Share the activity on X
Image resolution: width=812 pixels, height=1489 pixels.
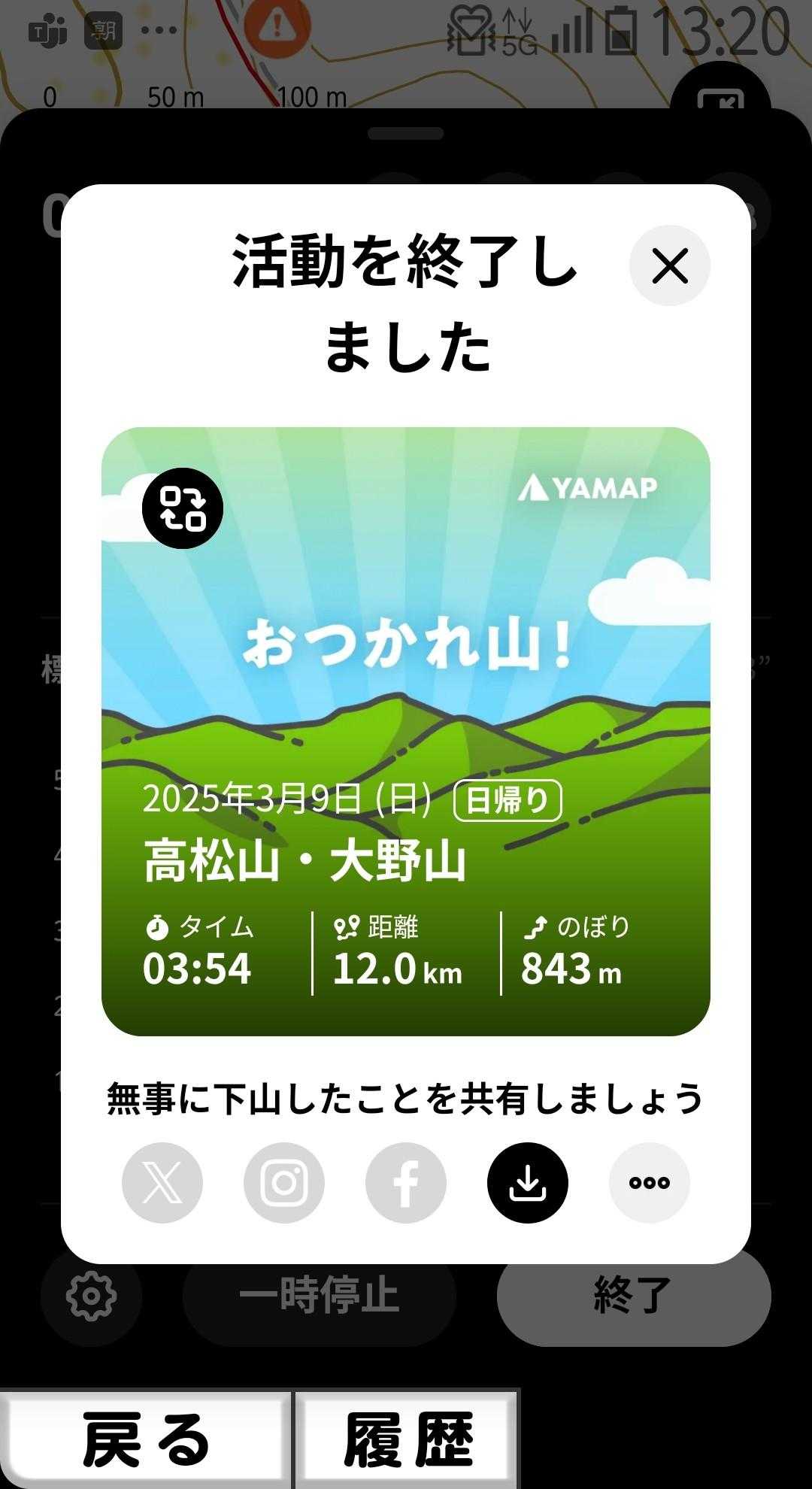(162, 1183)
